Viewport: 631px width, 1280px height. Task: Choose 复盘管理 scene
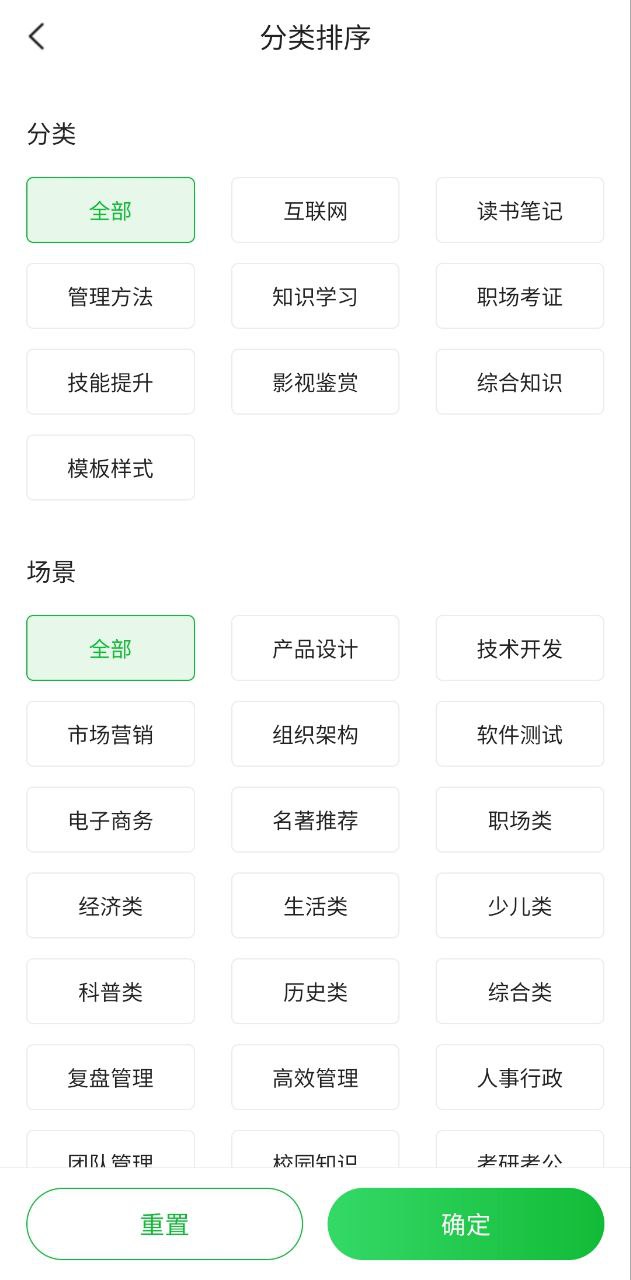tap(110, 1078)
